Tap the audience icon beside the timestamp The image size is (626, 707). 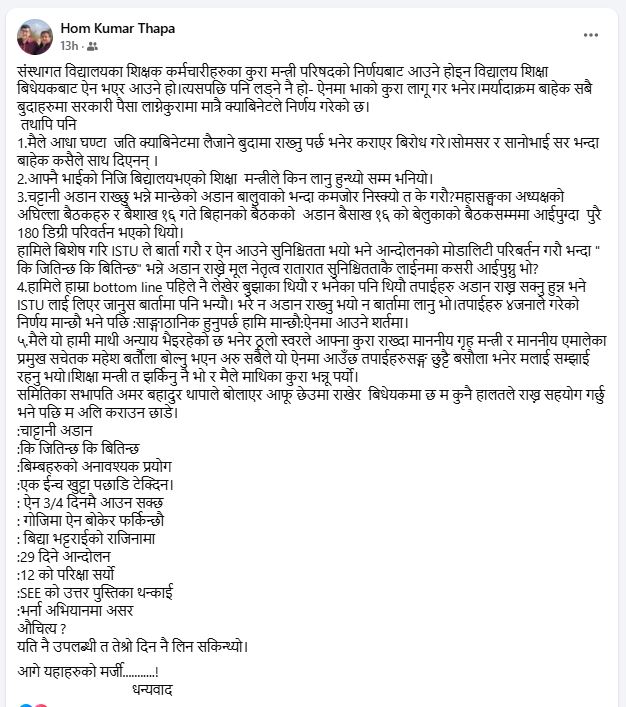(93, 46)
